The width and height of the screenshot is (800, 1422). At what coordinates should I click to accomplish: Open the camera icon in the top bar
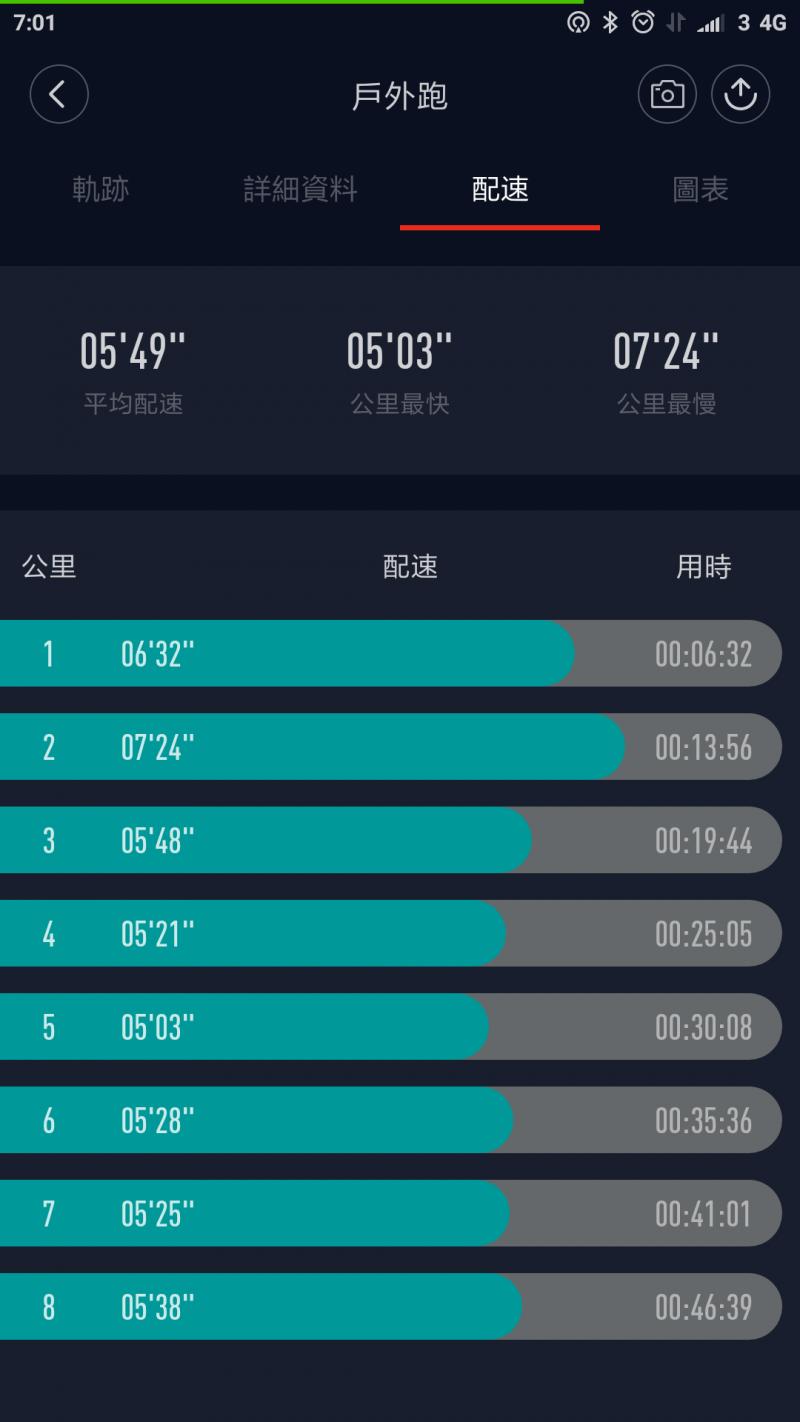pos(667,95)
